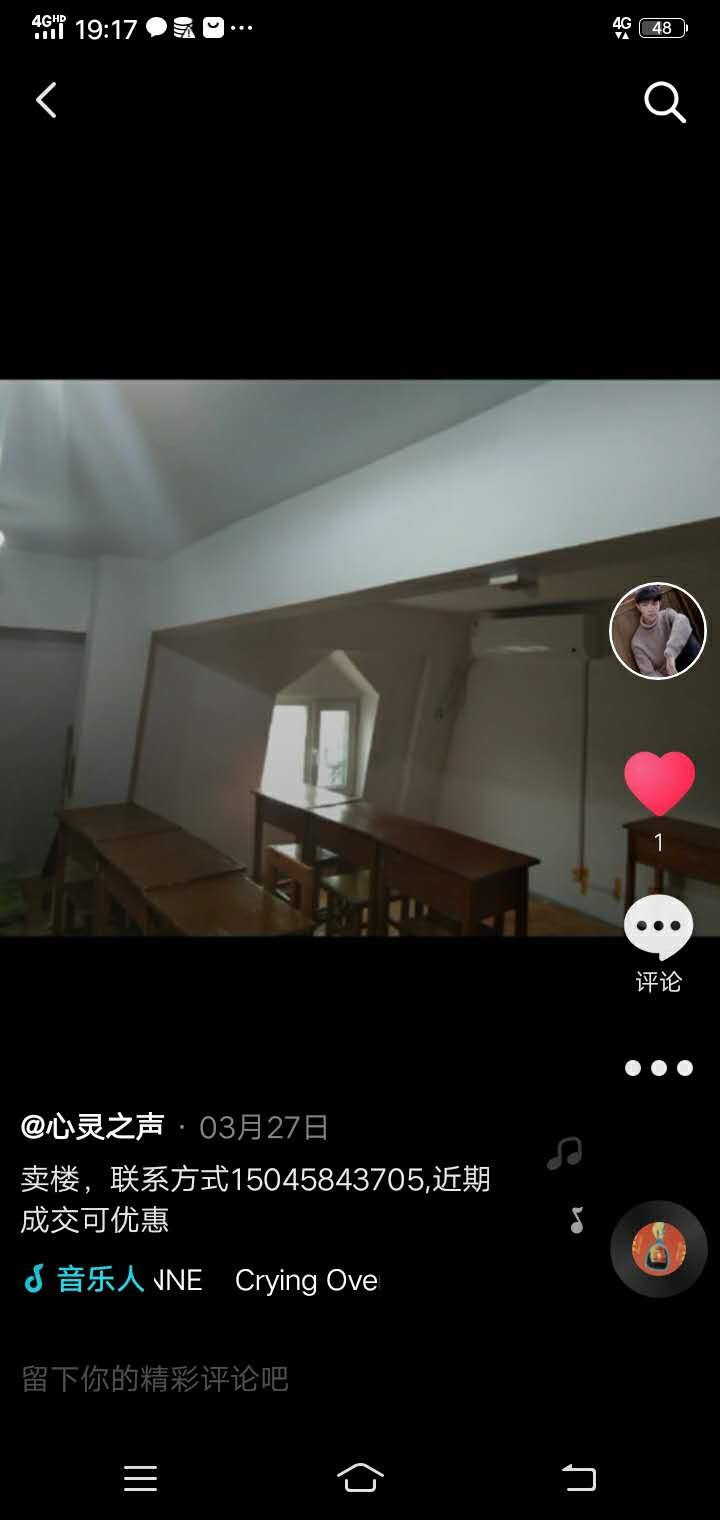Go back using the top-left arrow
This screenshot has height=1520, width=720.
pos(46,101)
